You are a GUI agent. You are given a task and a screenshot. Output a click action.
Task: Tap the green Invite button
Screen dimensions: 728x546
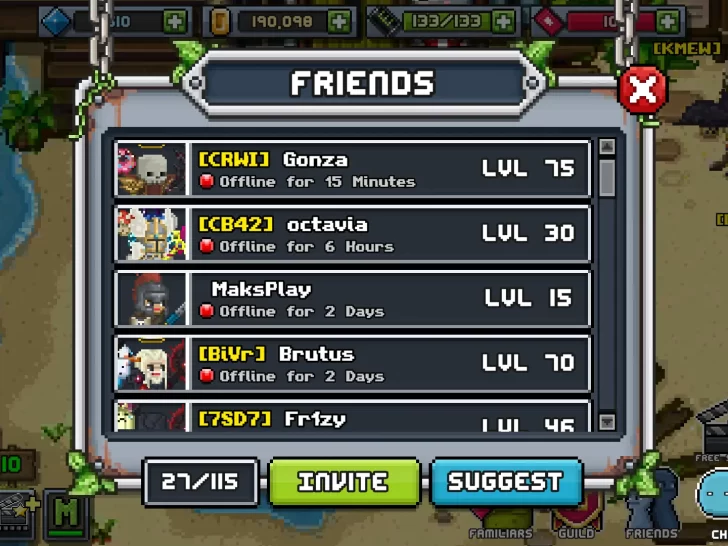[344, 482]
